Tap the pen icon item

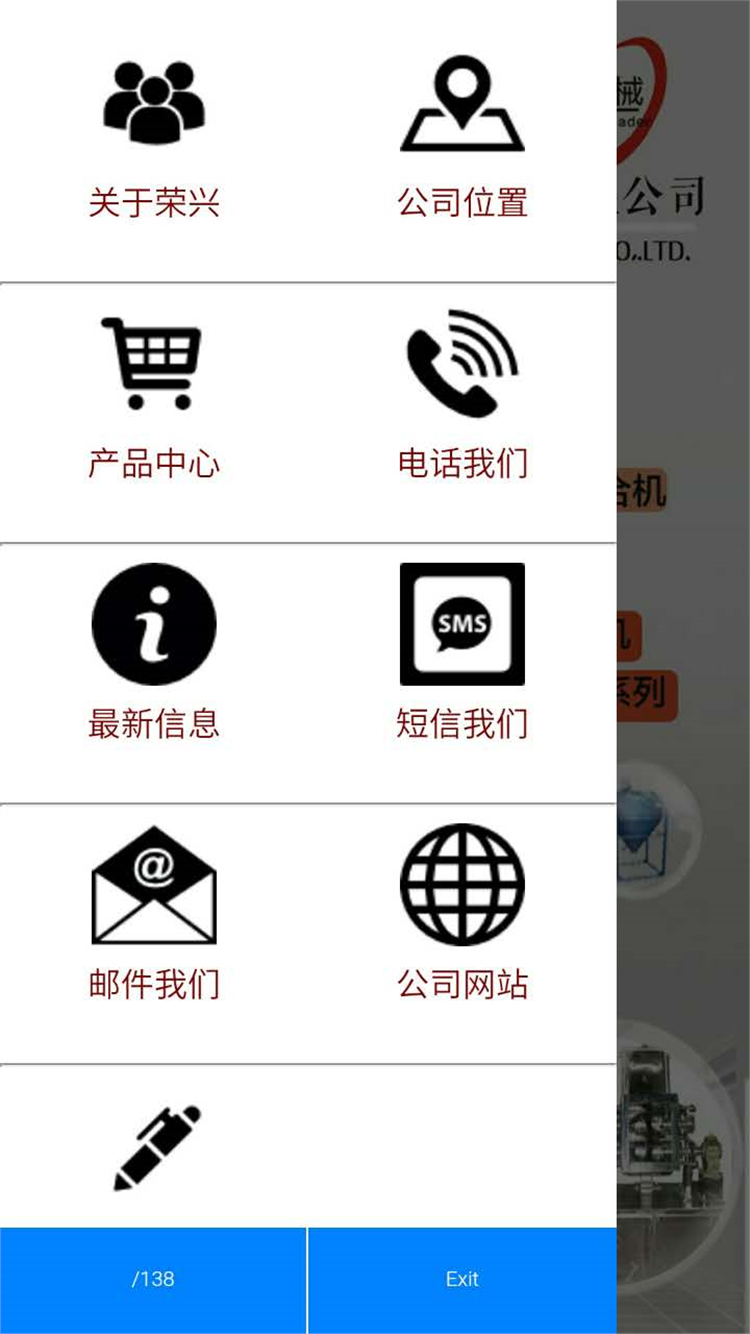156,1148
